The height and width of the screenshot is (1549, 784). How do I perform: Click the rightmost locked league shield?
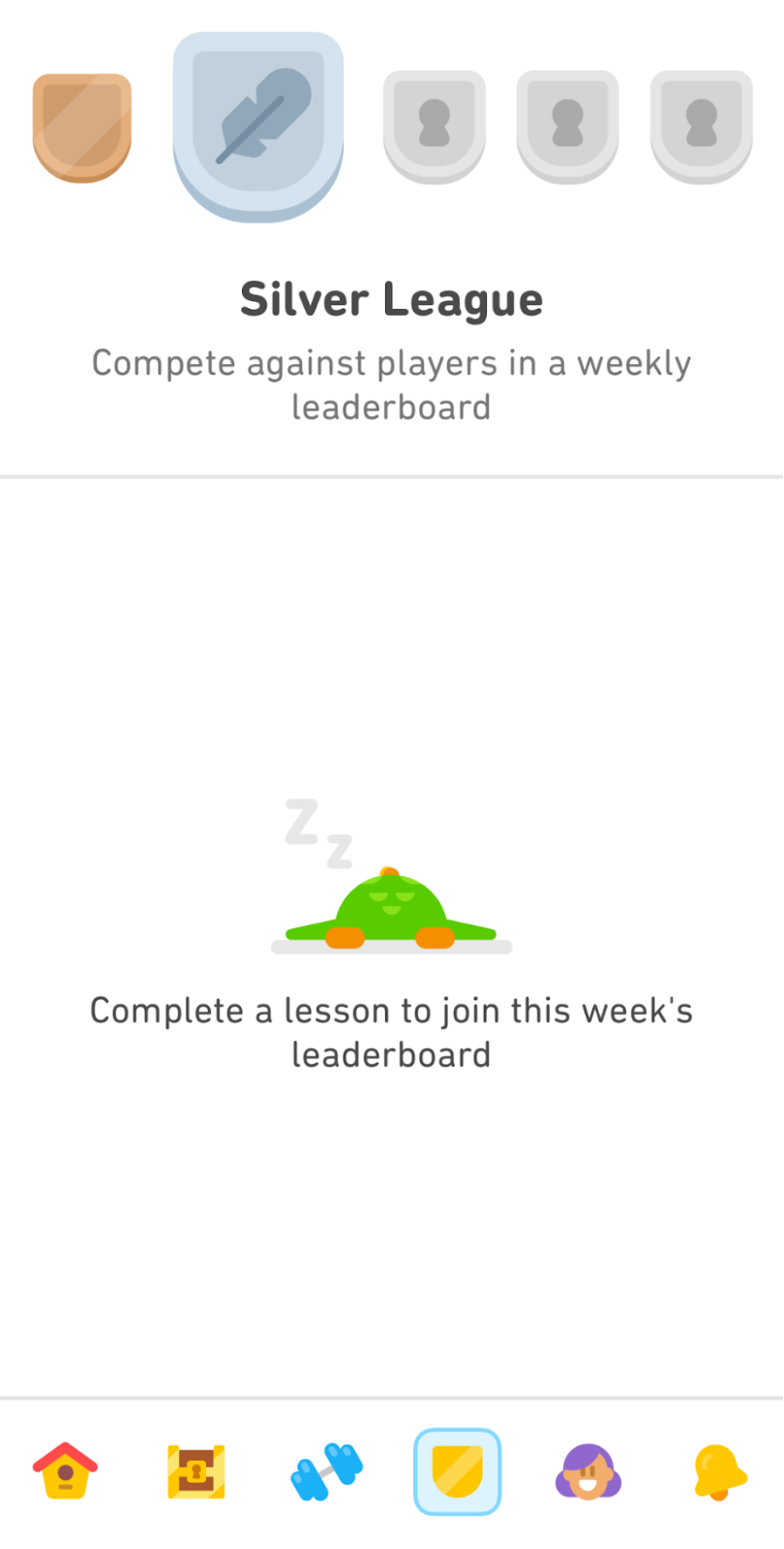tap(701, 126)
